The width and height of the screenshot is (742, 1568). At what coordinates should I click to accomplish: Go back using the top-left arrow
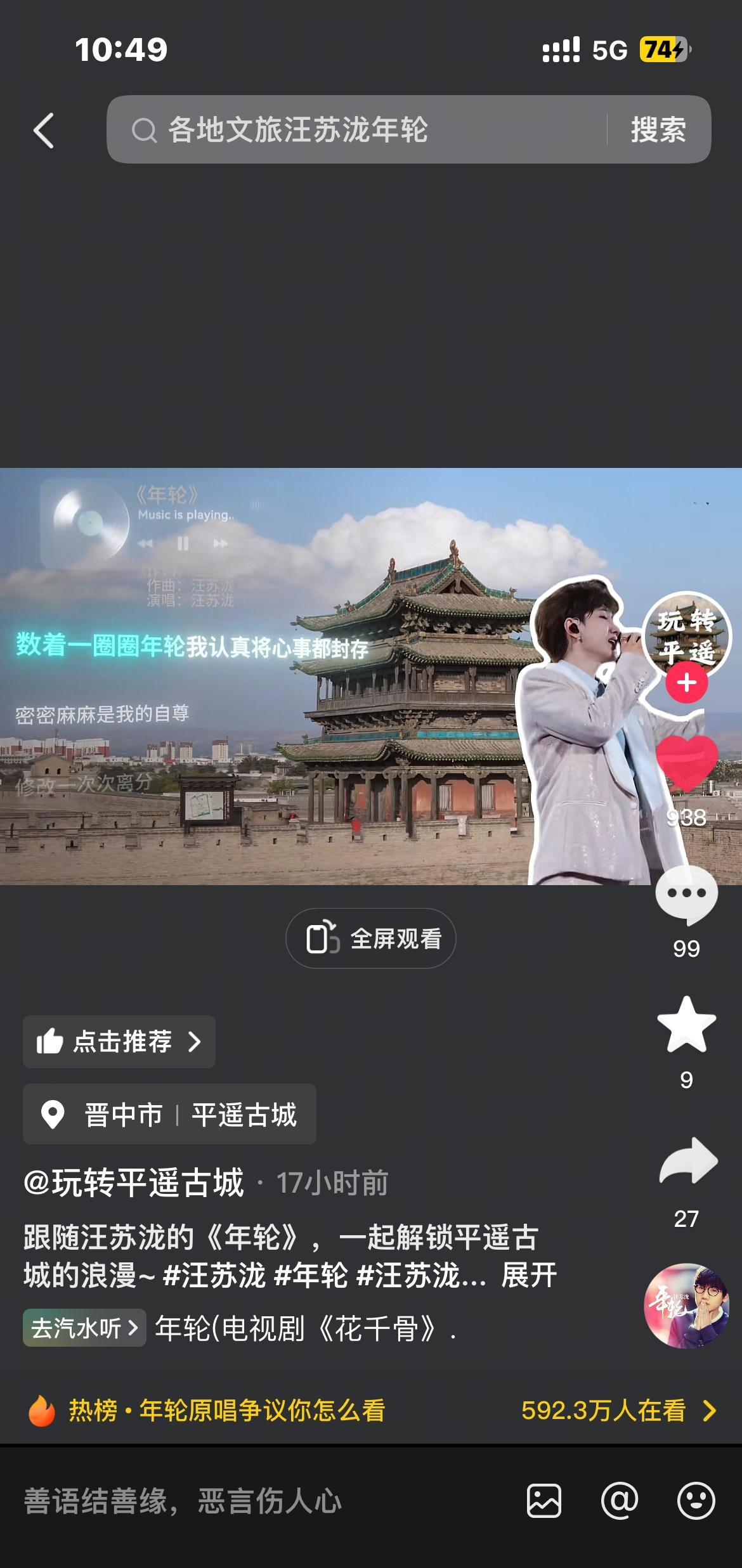(44, 131)
